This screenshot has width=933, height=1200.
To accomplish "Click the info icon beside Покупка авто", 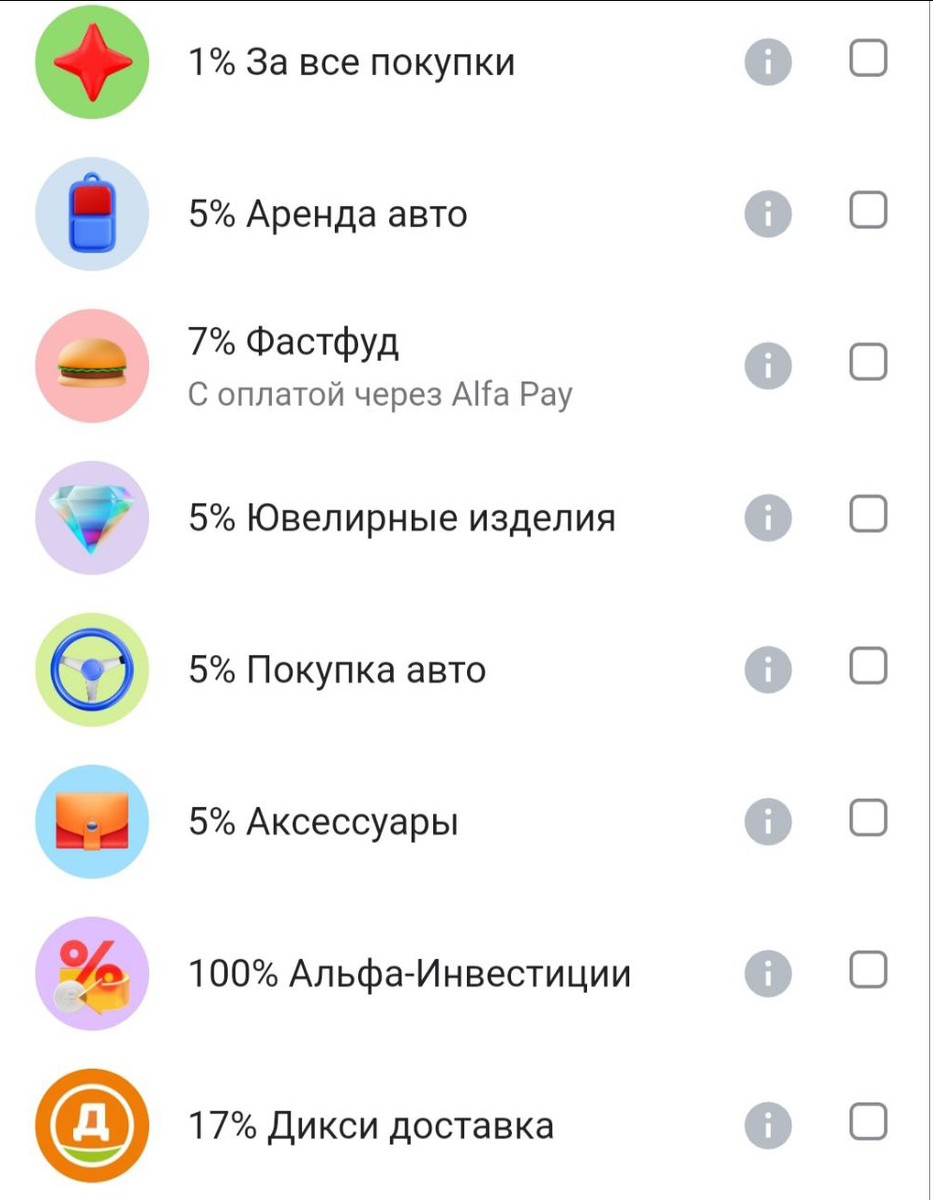I will point(767,668).
